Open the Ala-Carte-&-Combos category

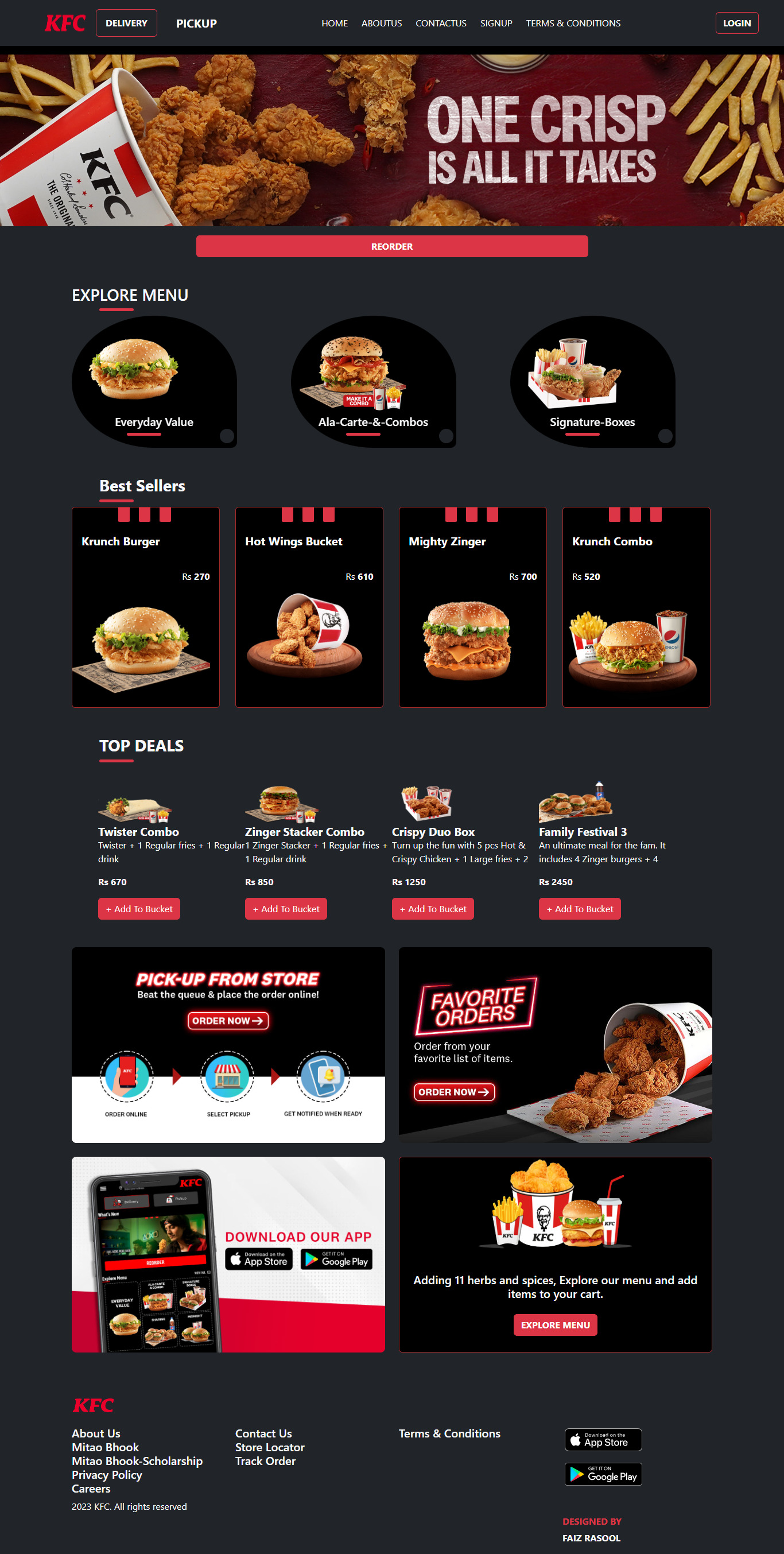(372, 382)
